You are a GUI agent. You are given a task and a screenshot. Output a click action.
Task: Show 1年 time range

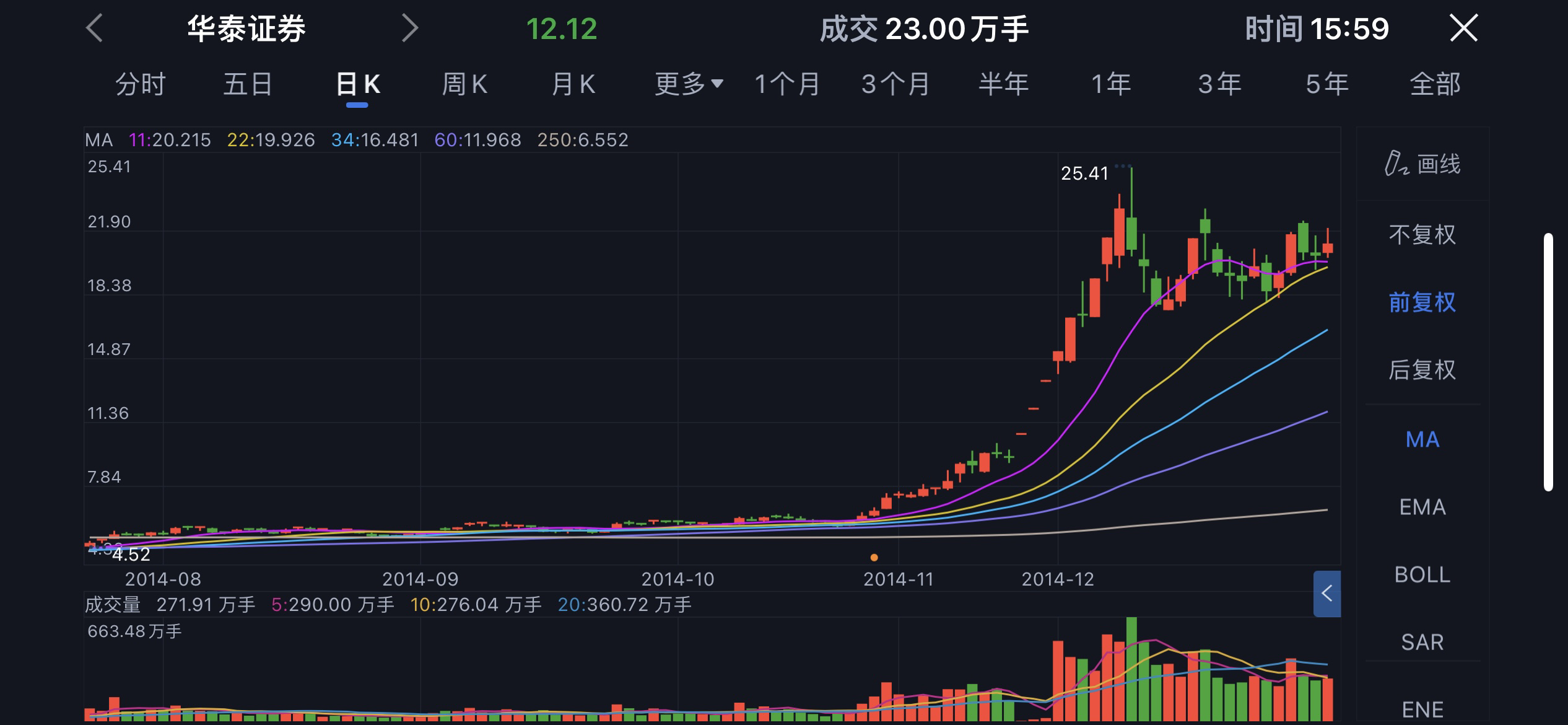[1111, 84]
